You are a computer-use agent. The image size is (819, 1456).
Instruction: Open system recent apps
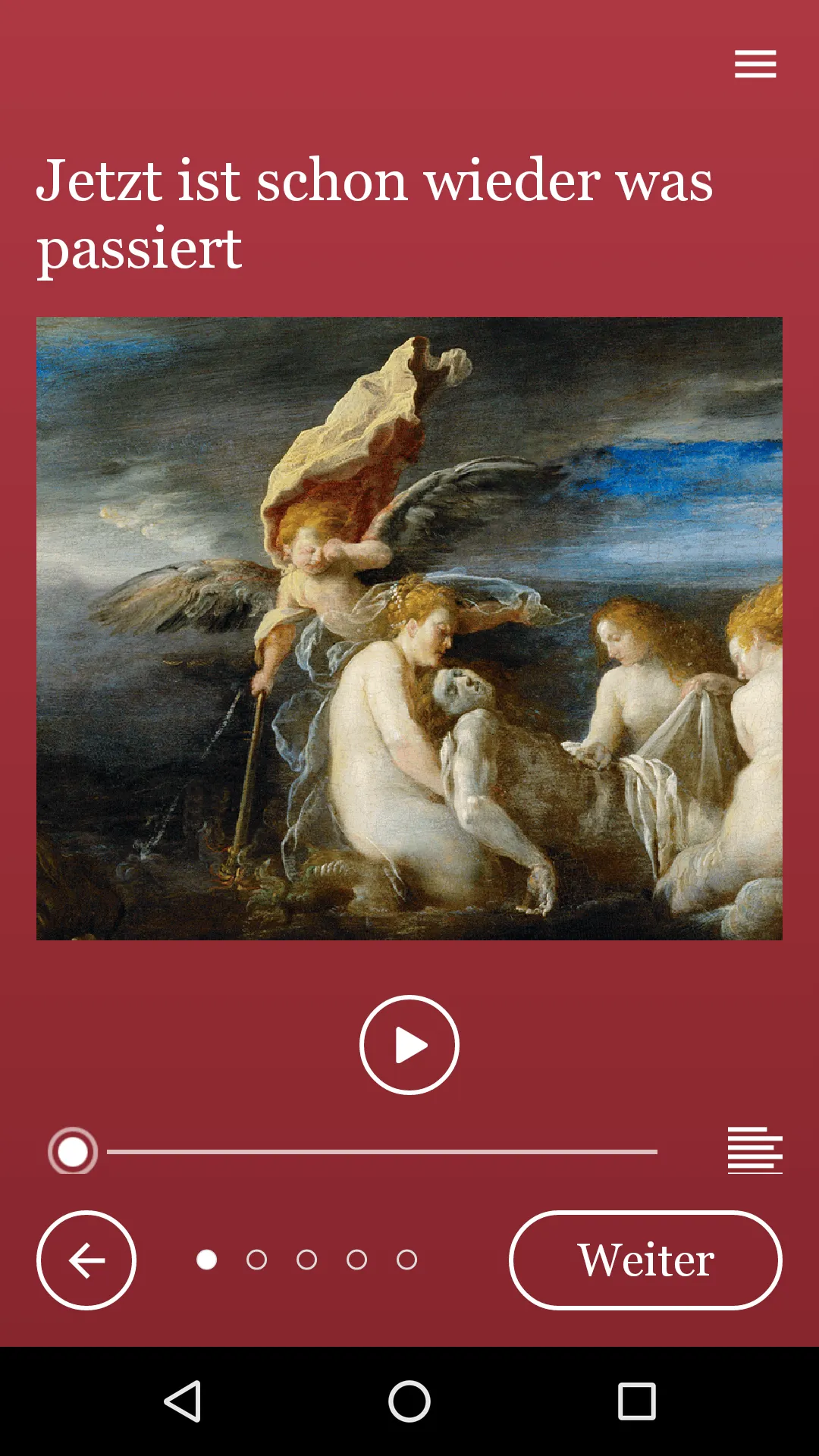click(636, 1401)
